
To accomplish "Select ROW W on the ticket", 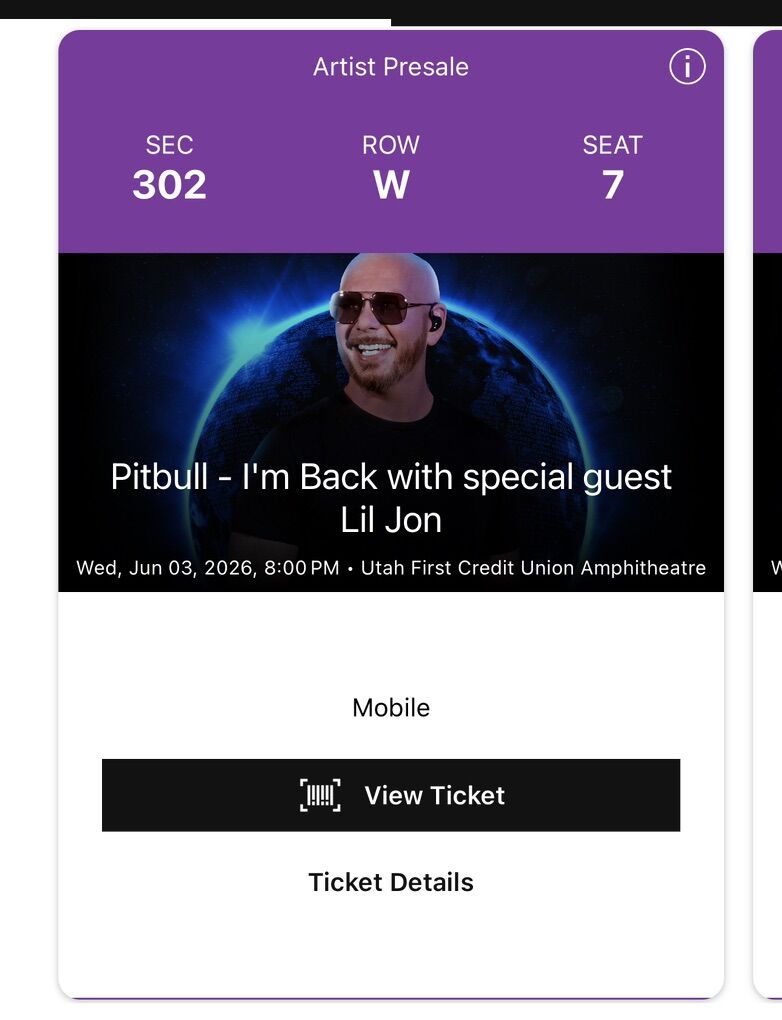I will tap(390, 168).
